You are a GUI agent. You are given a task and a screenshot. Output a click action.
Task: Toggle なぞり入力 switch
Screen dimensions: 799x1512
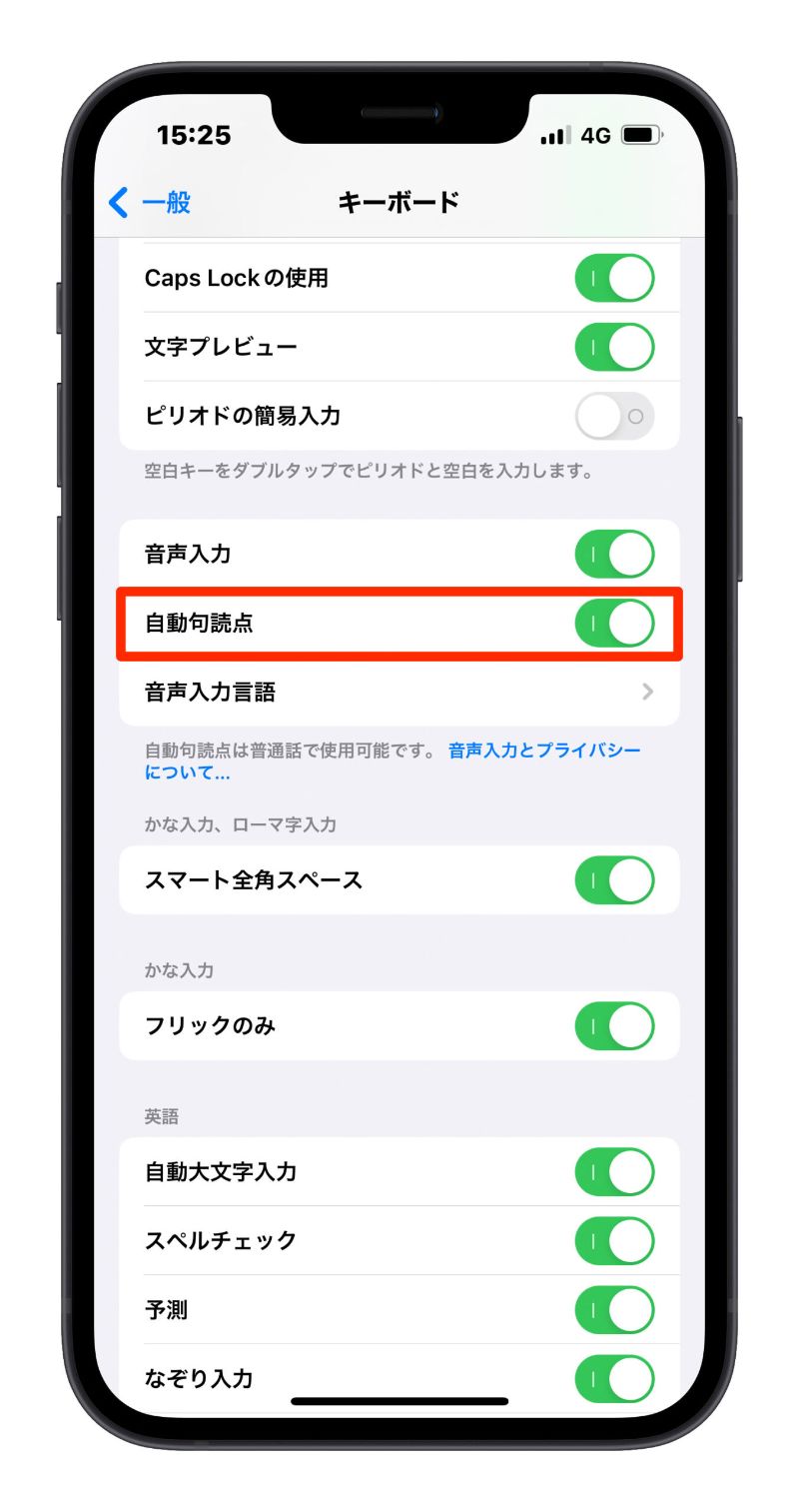coord(614,1378)
